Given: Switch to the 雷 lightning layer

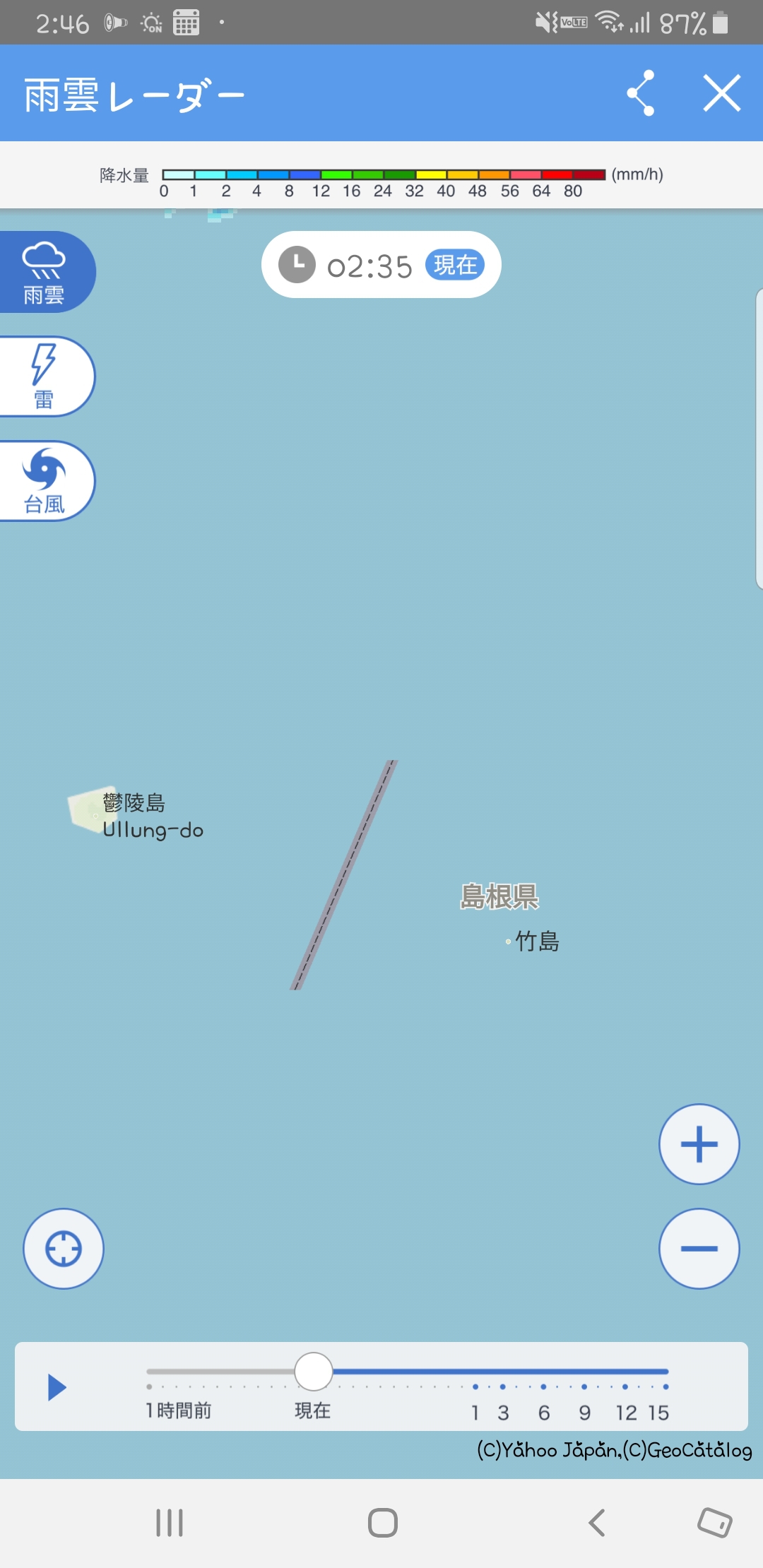Looking at the screenshot, I should pos(45,376).
